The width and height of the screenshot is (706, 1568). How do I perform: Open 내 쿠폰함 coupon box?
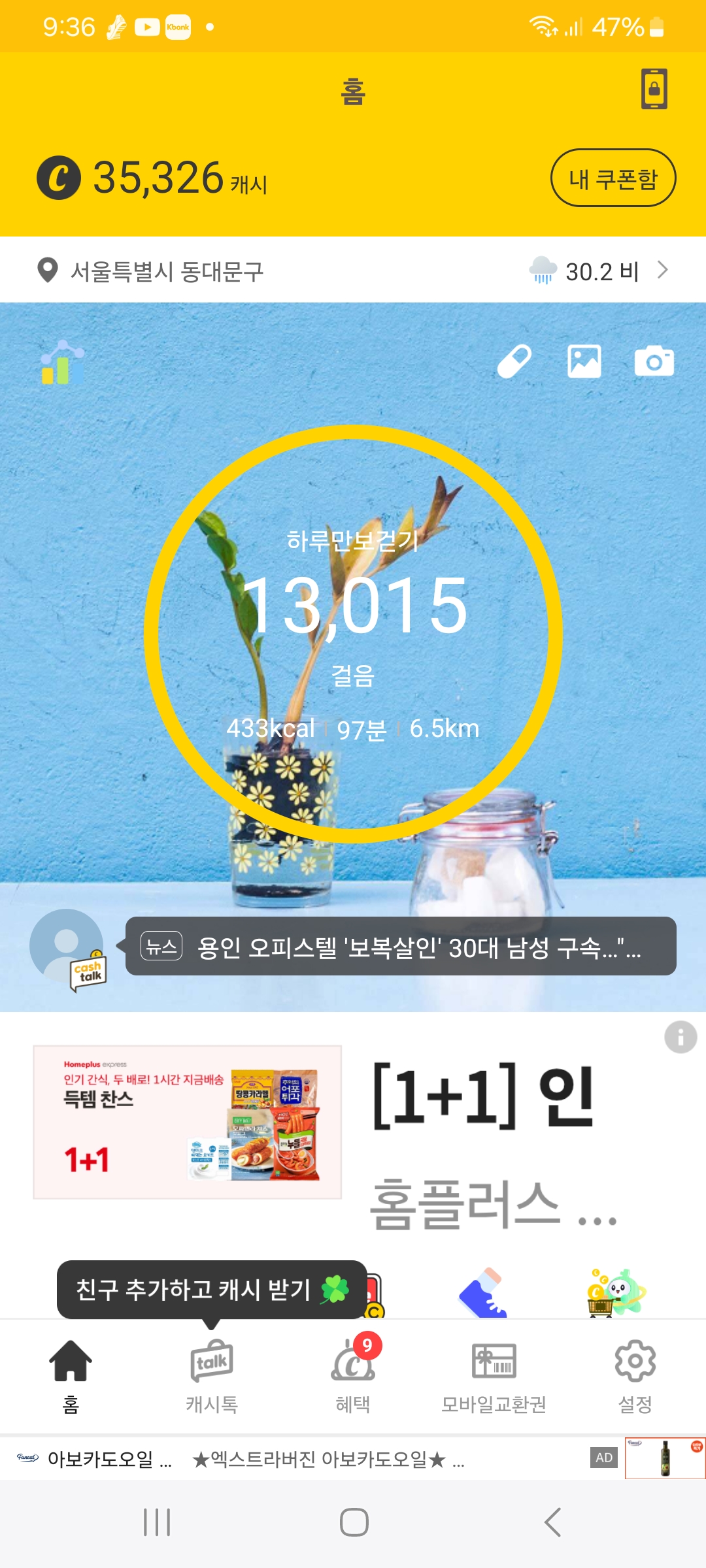pos(613,178)
